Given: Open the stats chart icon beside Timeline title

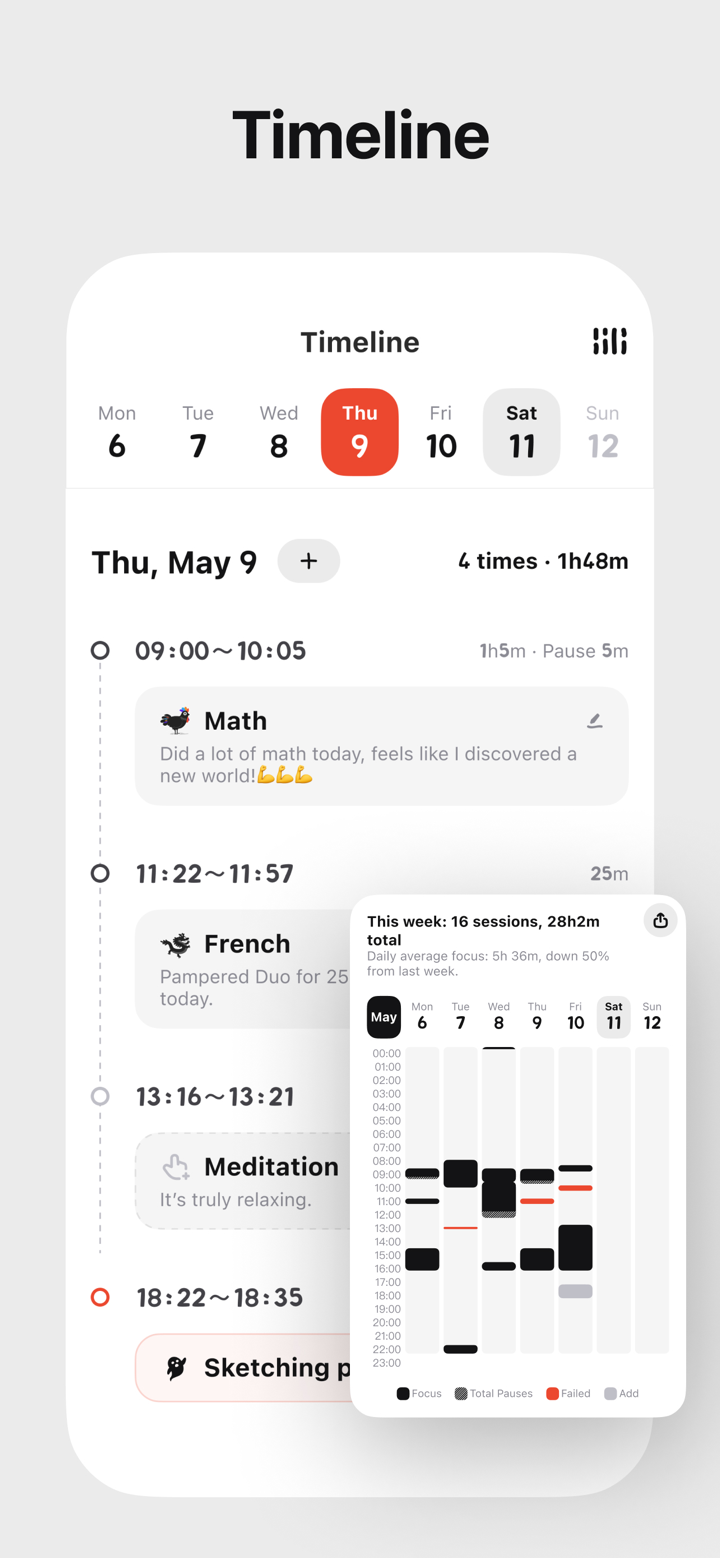Looking at the screenshot, I should click(610, 341).
